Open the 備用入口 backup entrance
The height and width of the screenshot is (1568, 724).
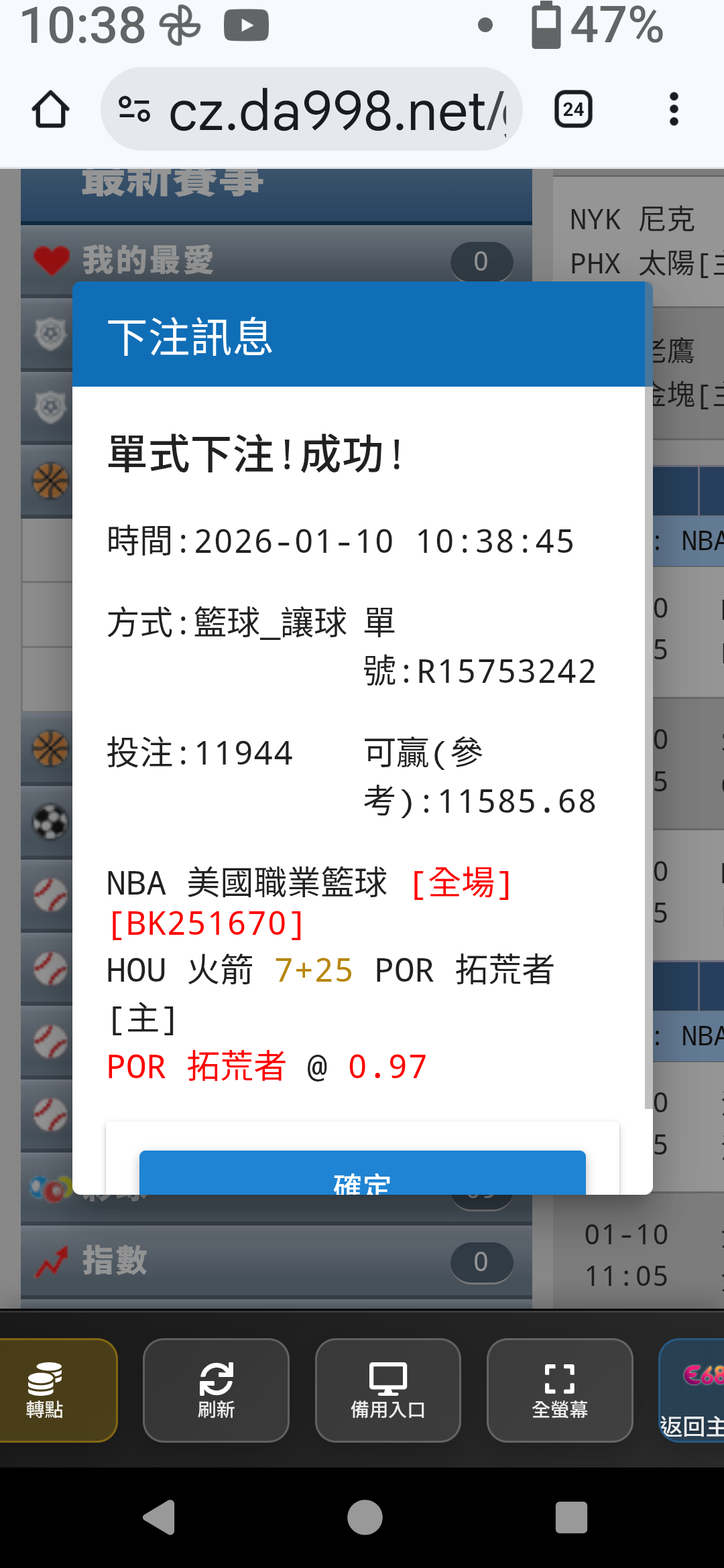coord(387,1381)
